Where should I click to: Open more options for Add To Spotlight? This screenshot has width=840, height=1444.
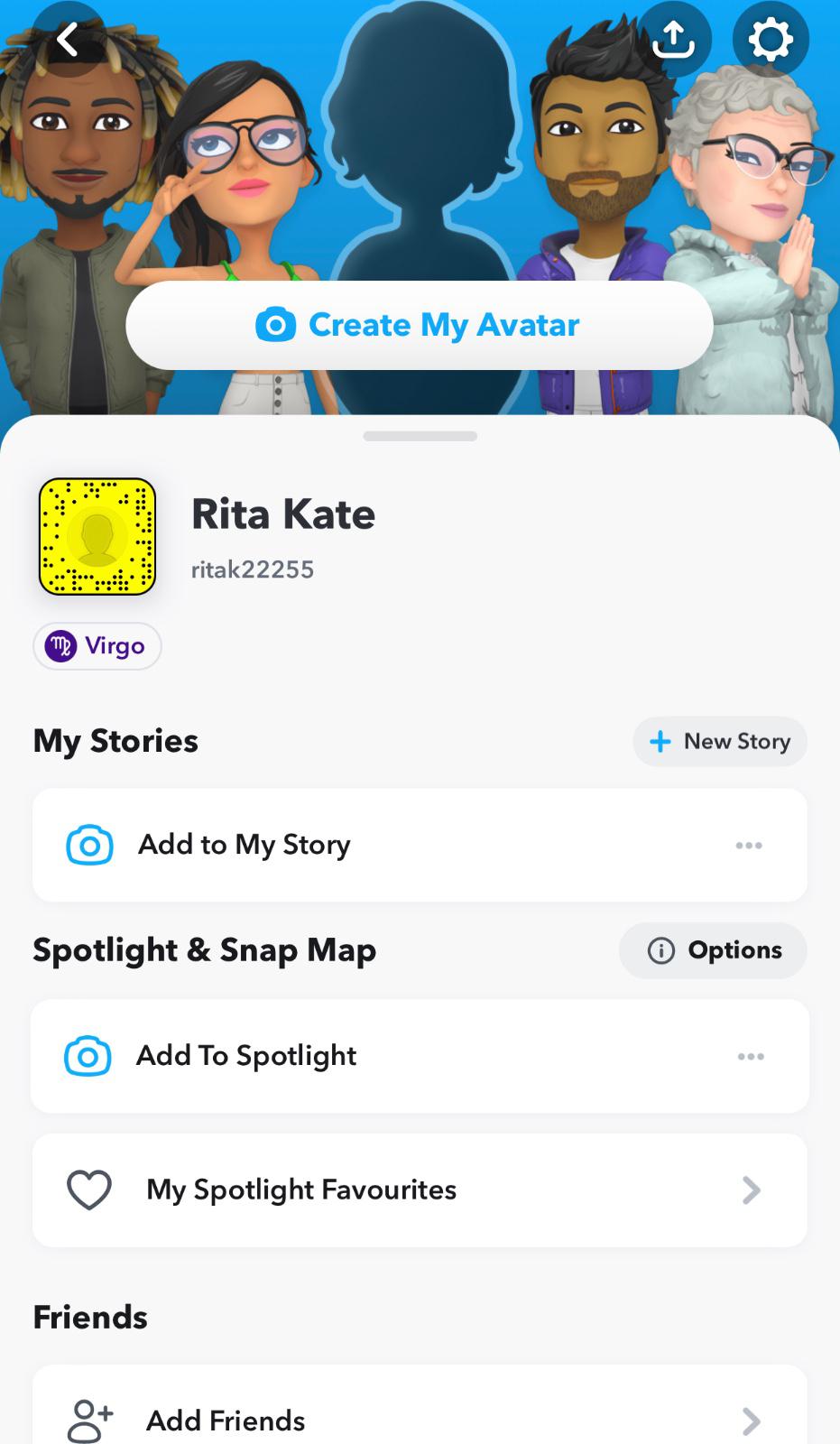[x=751, y=1057]
